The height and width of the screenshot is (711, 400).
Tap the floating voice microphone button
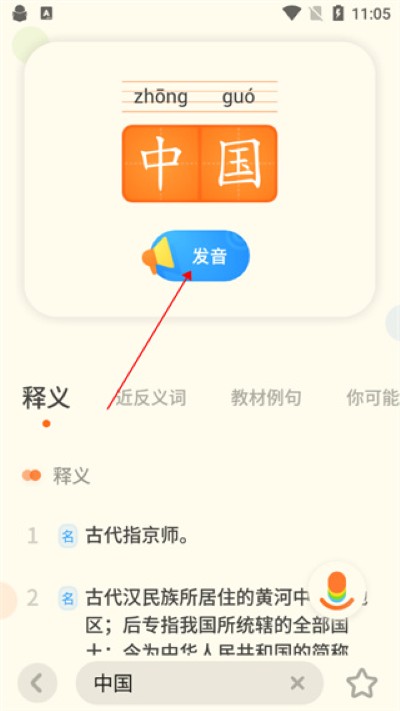[337, 590]
